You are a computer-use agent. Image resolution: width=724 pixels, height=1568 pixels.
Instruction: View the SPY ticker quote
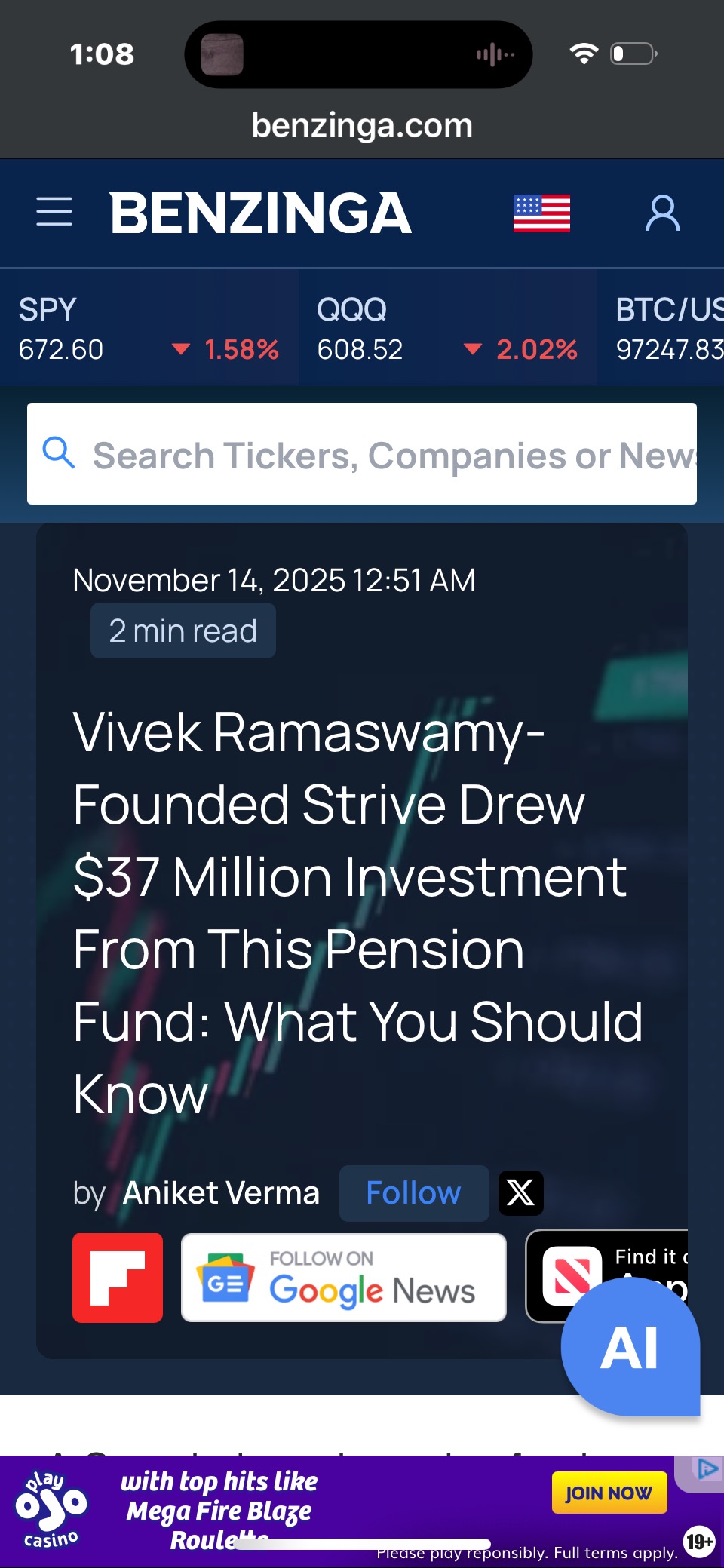pos(148,329)
